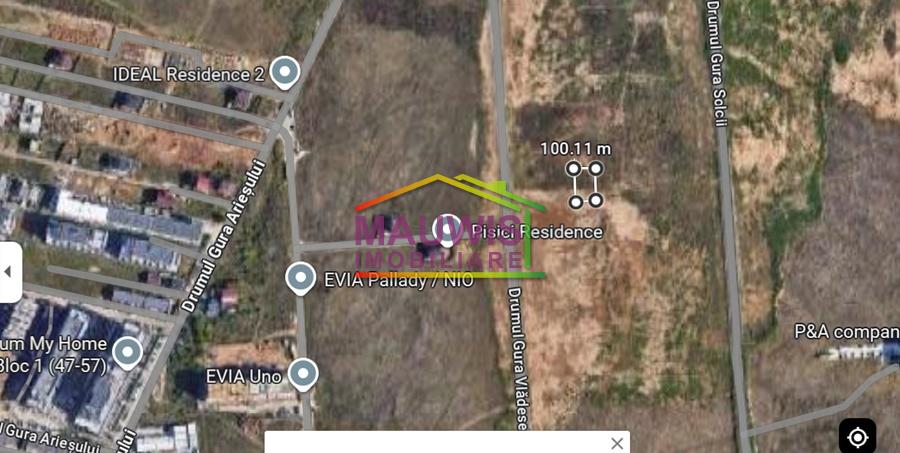Center the map on my location
This screenshot has height=453, width=900.
(x=857, y=436)
